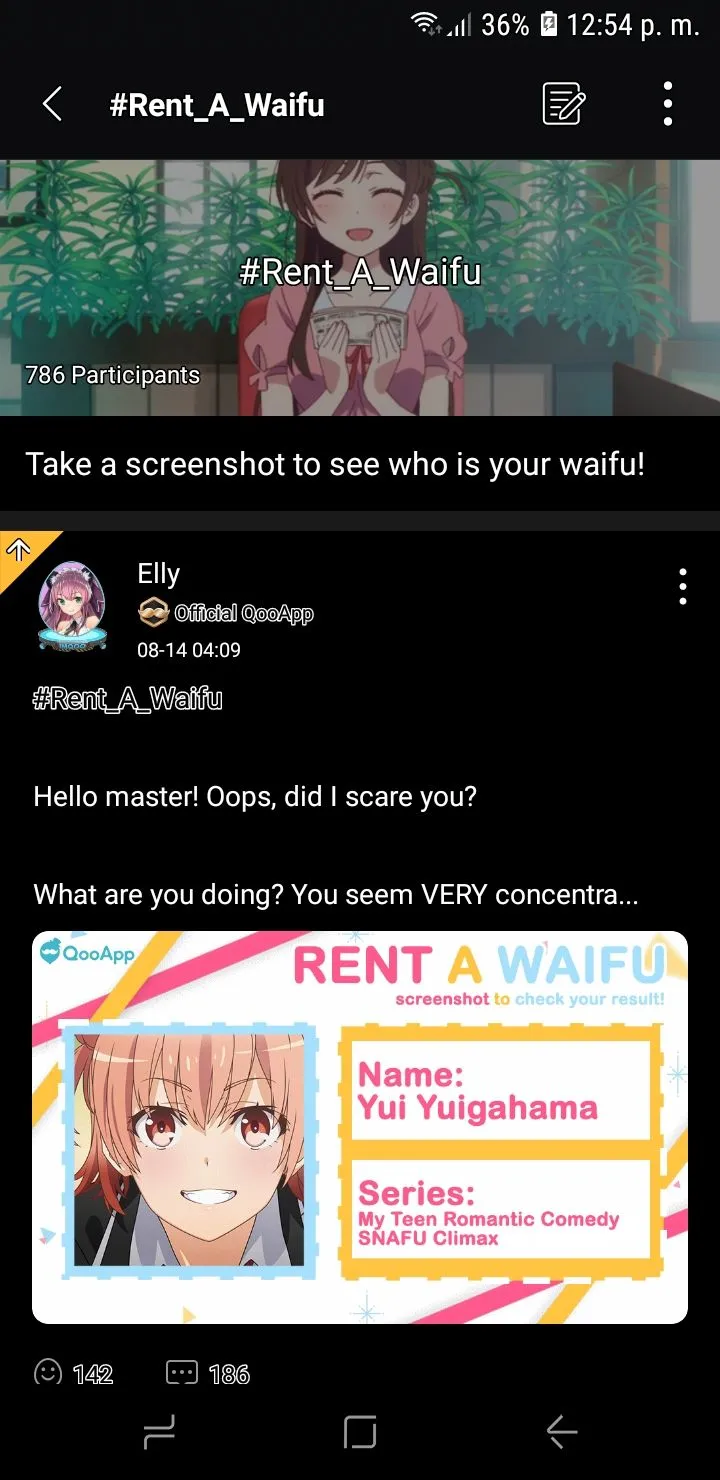This screenshot has height=1480, width=720.
Task: Open the #Rent_A_Waifu hashtag link in post
Action: (x=128, y=699)
